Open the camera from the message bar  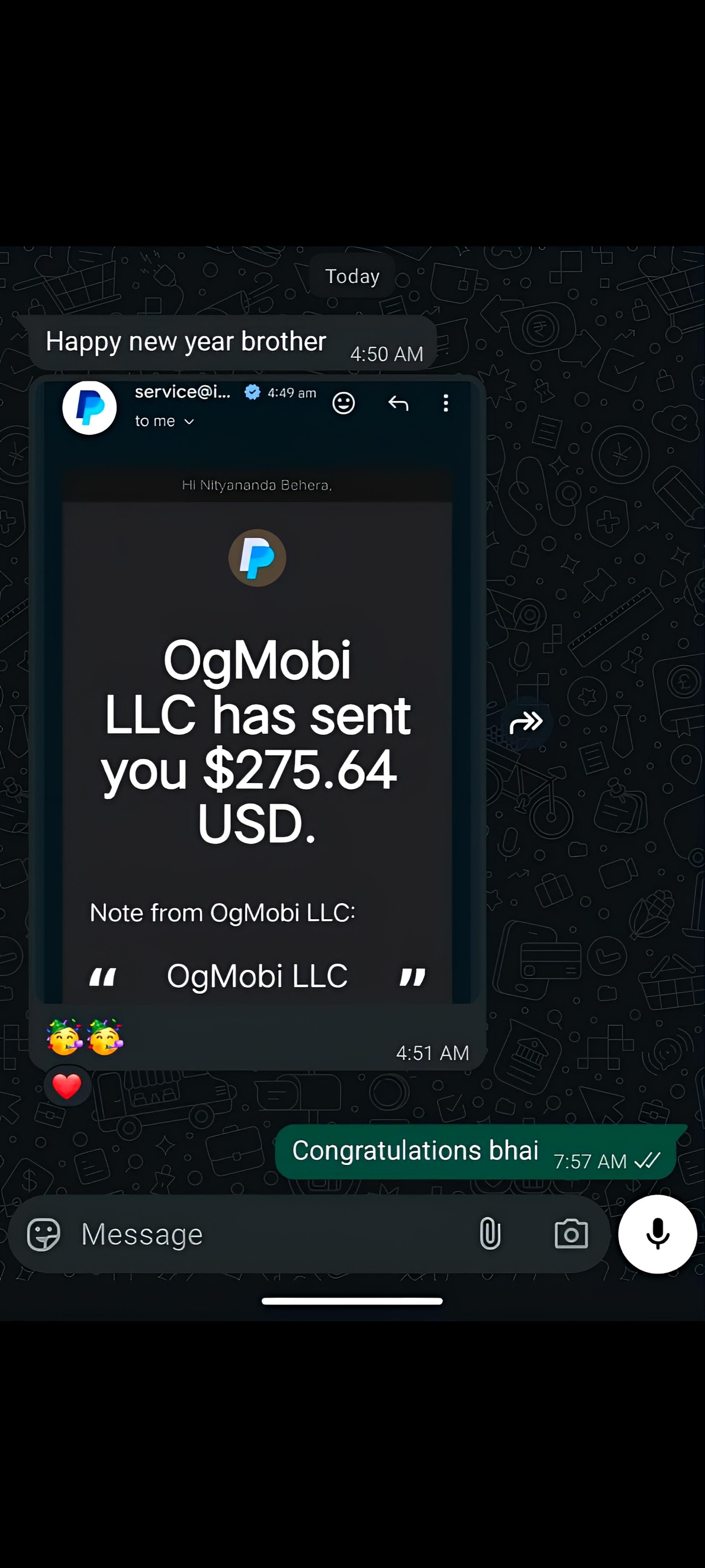click(x=571, y=1234)
